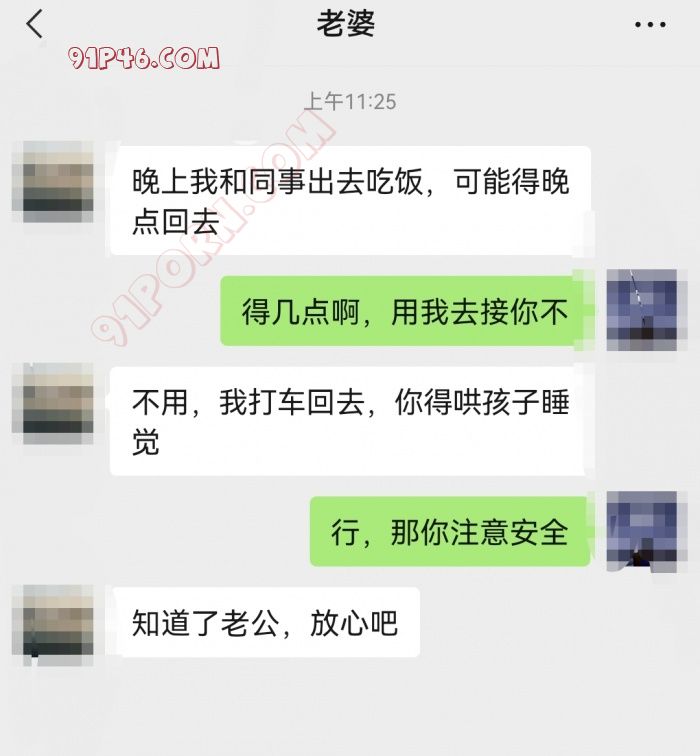Open the three-dot chat info menu
The width and height of the screenshot is (700, 756).
[650, 25]
